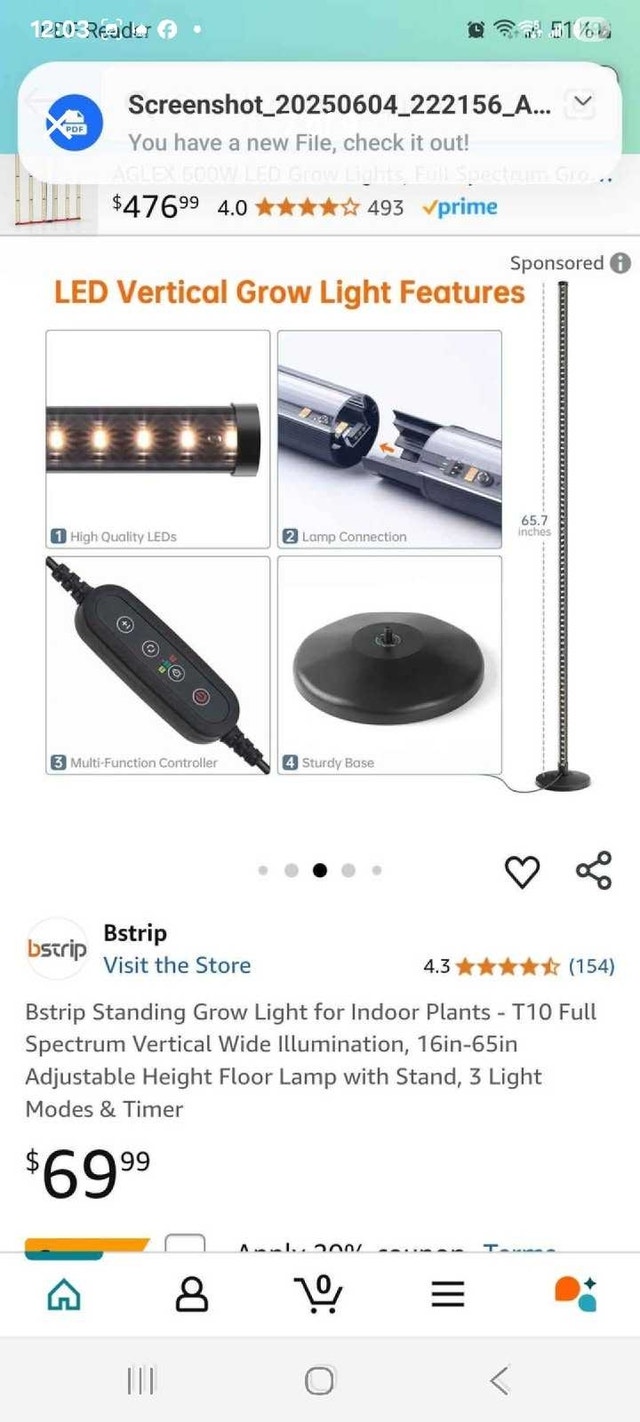The image size is (640, 1422).
Task: Share this product
Action: 594,871
